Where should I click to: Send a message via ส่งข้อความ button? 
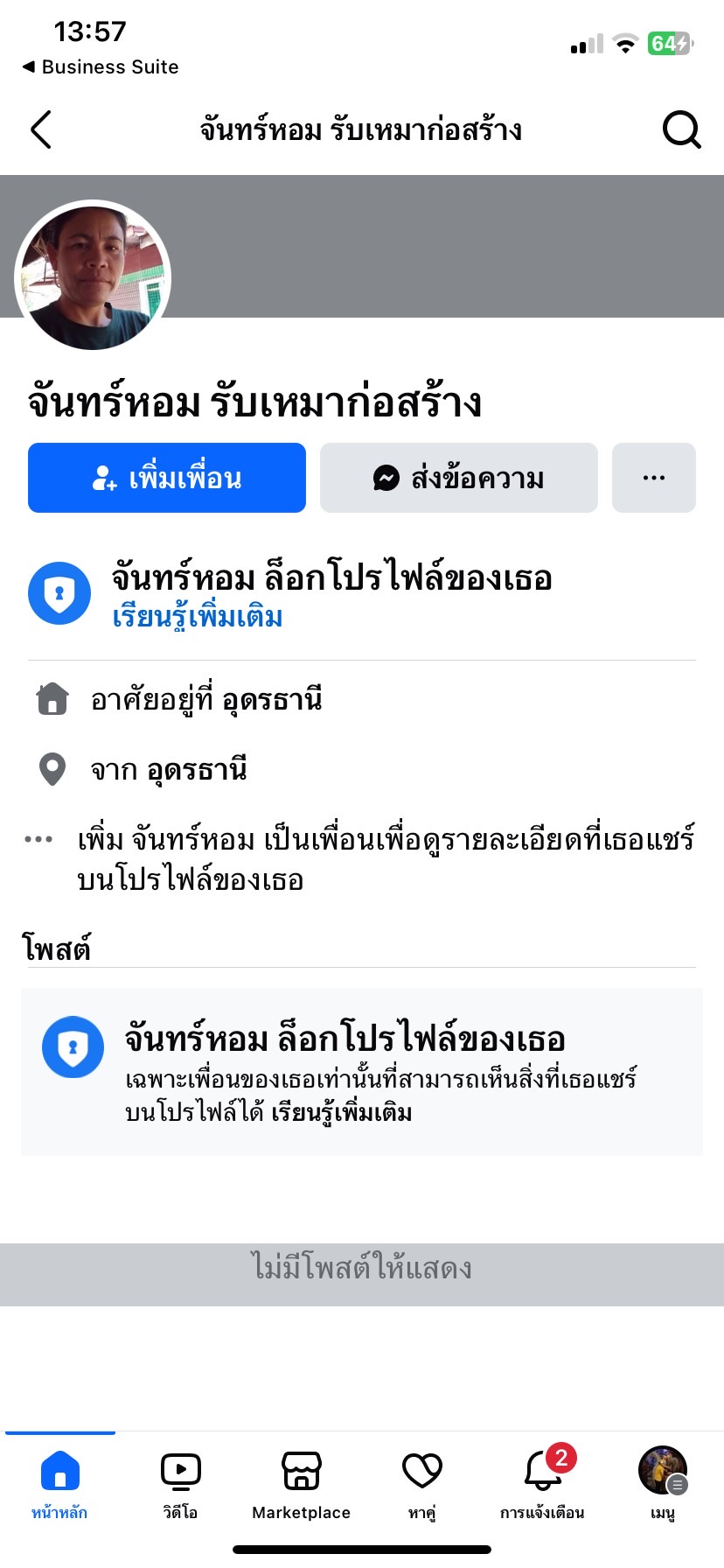coord(459,478)
